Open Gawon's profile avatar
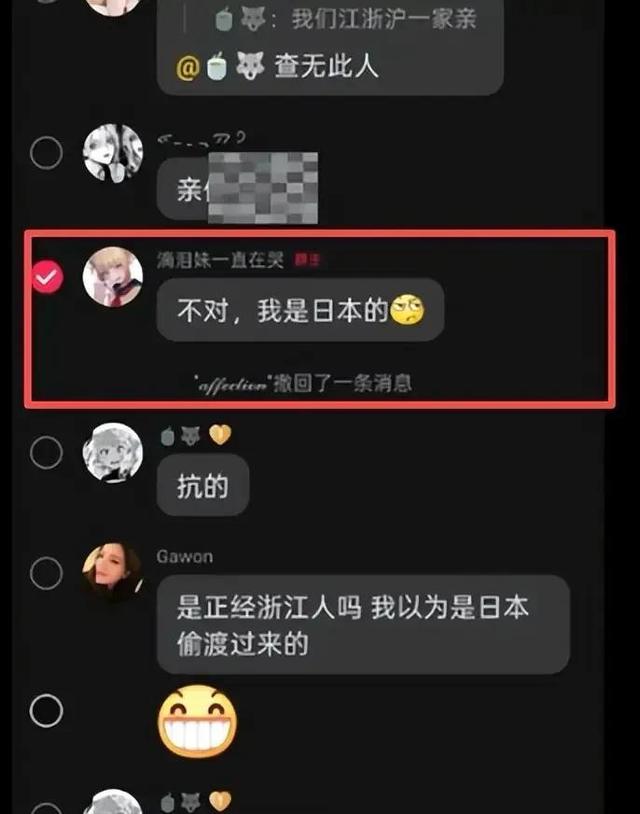 pos(111,573)
